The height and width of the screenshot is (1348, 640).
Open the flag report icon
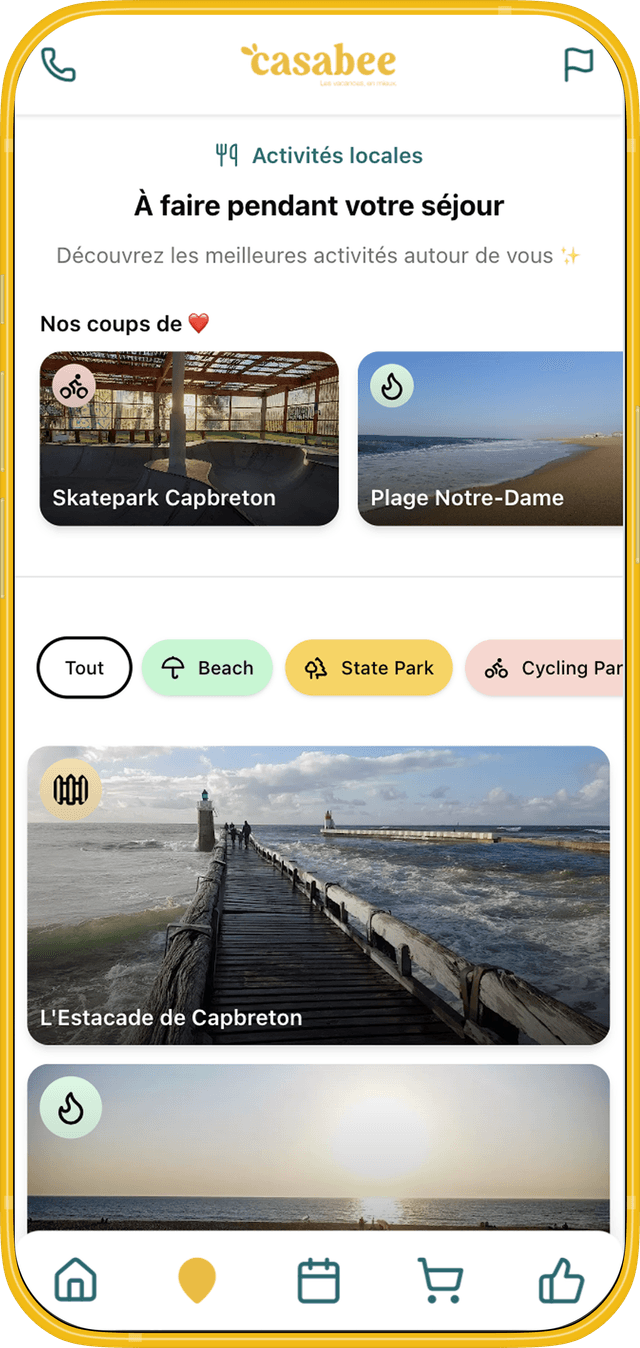click(578, 65)
